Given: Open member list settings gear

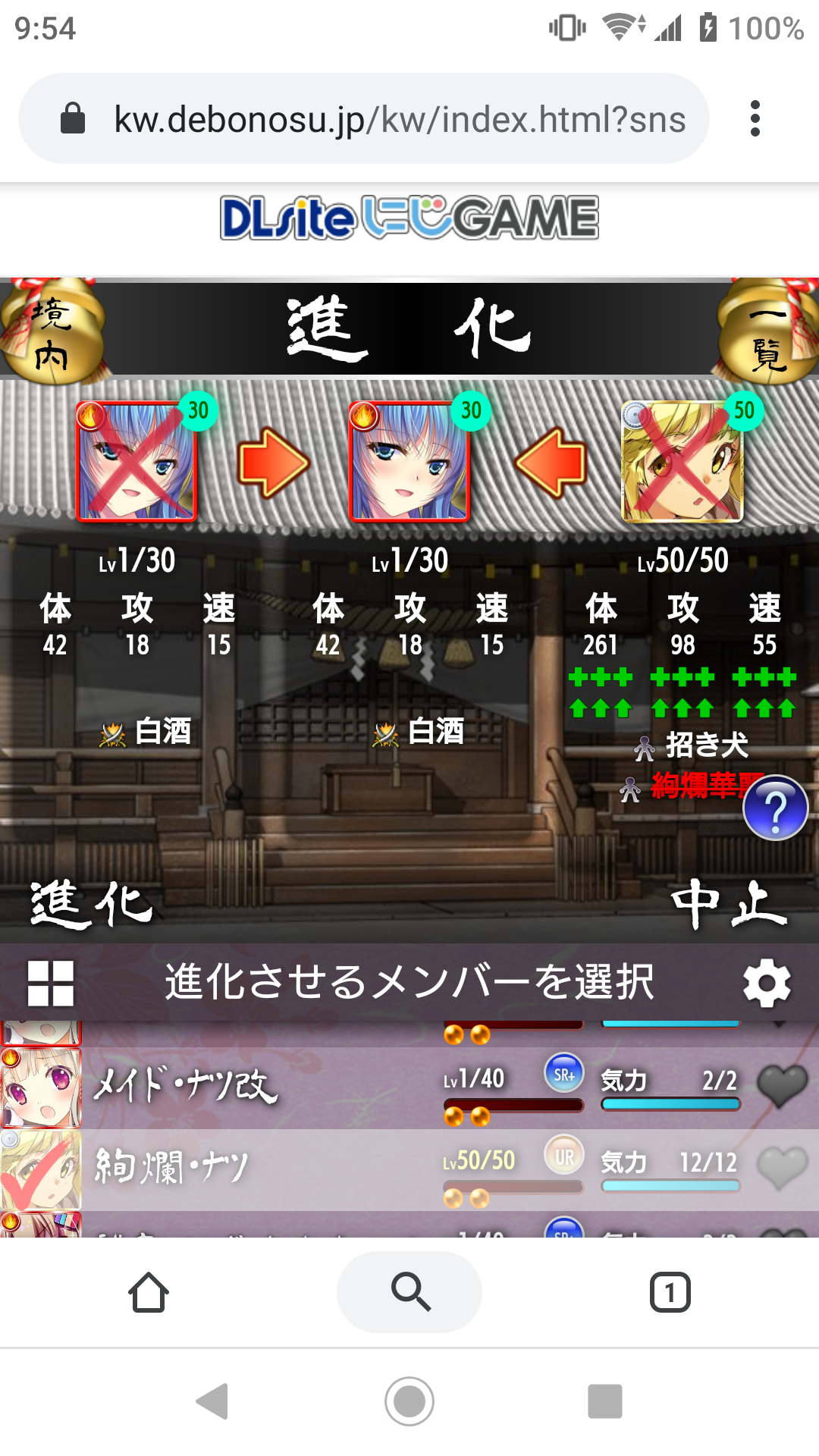Looking at the screenshot, I should 767,984.
